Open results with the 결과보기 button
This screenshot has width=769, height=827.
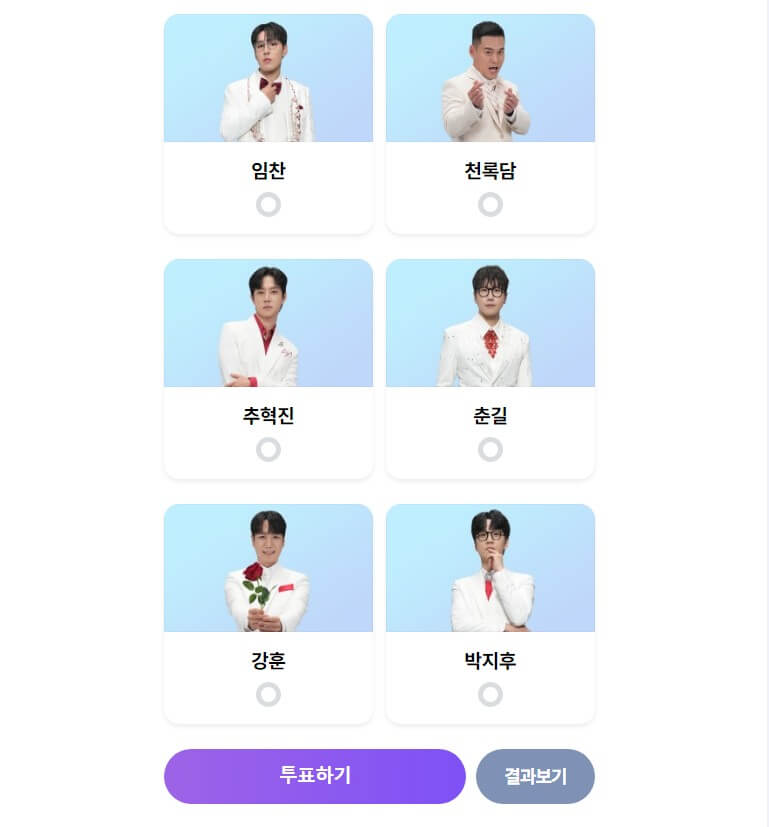click(x=535, y=776)
